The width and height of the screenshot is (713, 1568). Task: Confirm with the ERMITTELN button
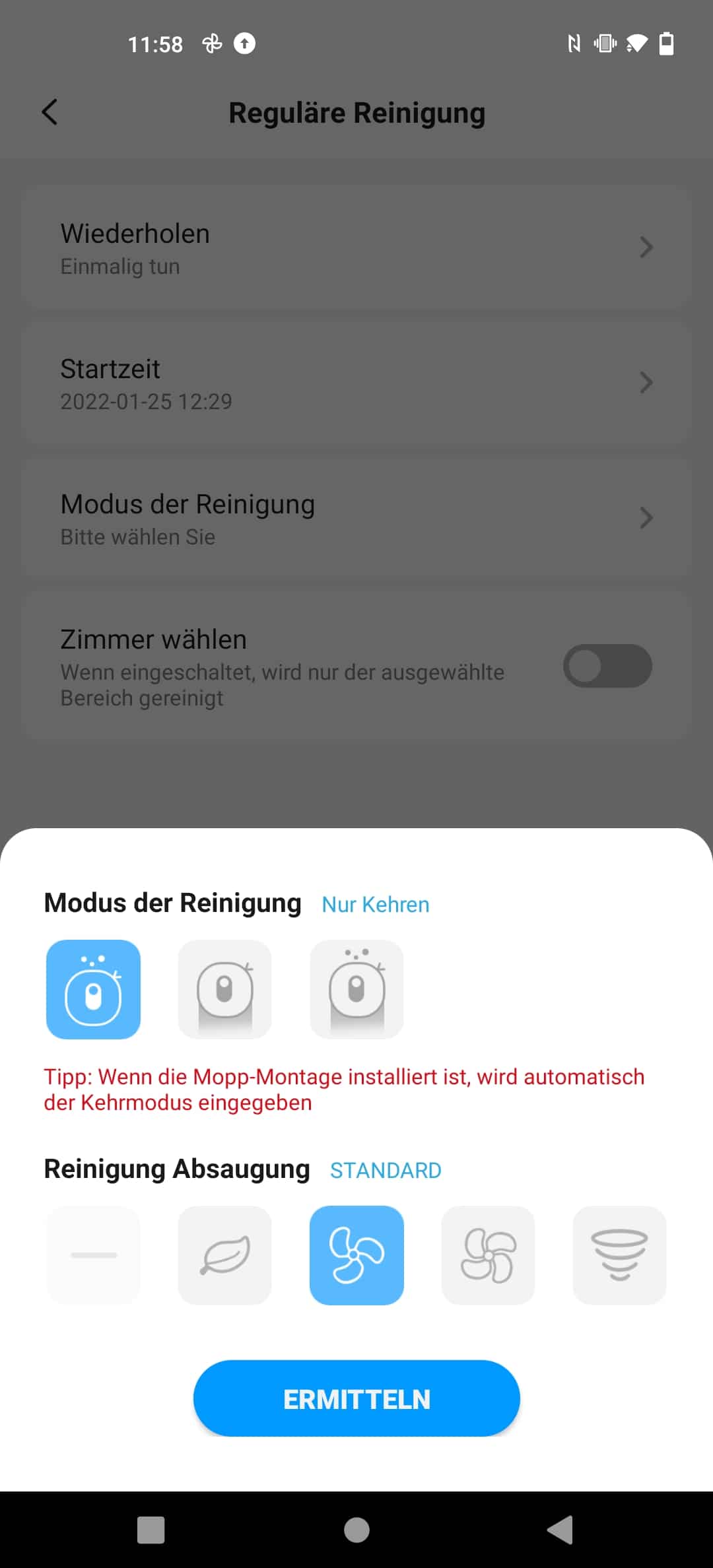point(356,1398)
